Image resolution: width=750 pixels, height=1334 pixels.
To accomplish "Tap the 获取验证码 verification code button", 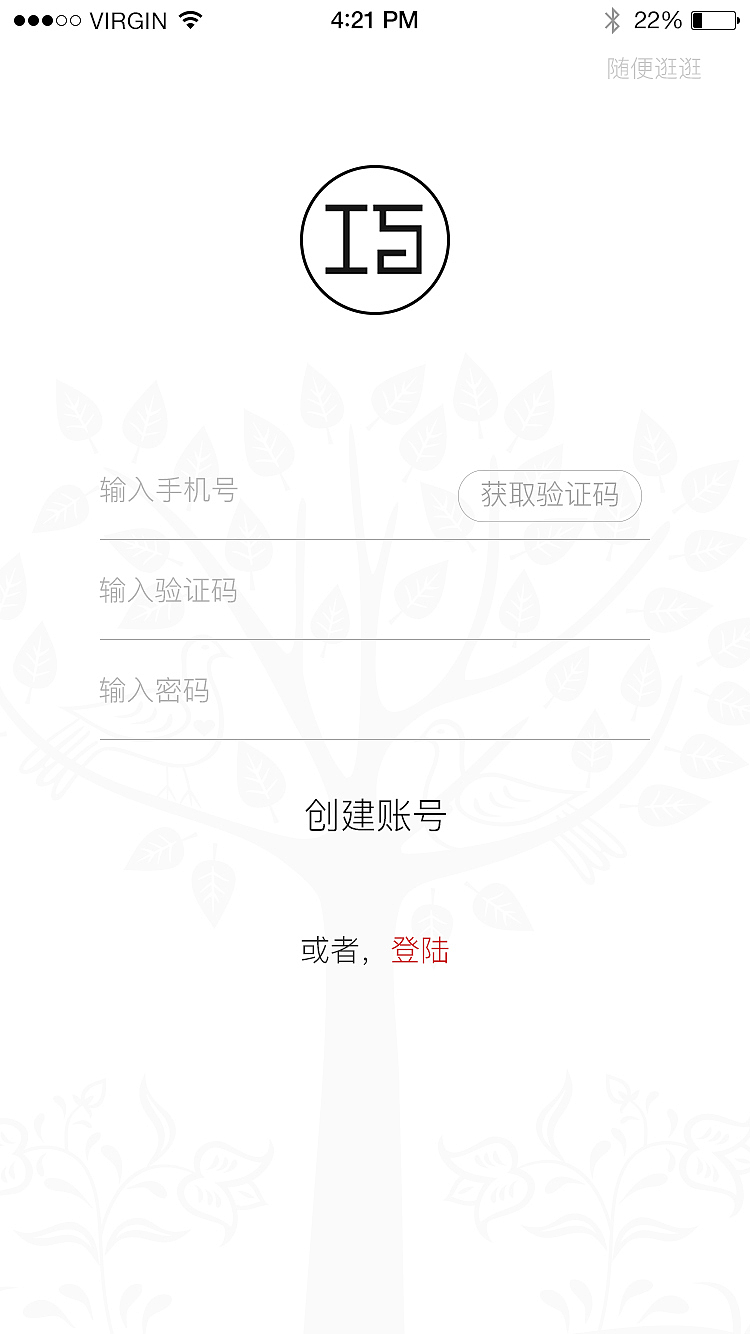I will (550, 495).
